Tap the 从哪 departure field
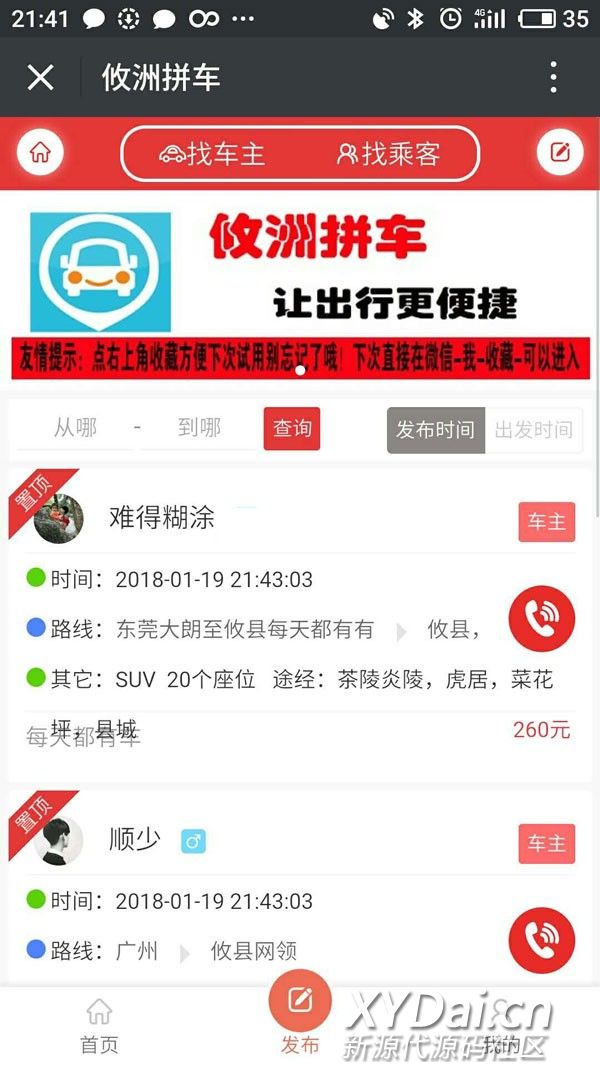The image size is (600, 1067). [76, 429]
